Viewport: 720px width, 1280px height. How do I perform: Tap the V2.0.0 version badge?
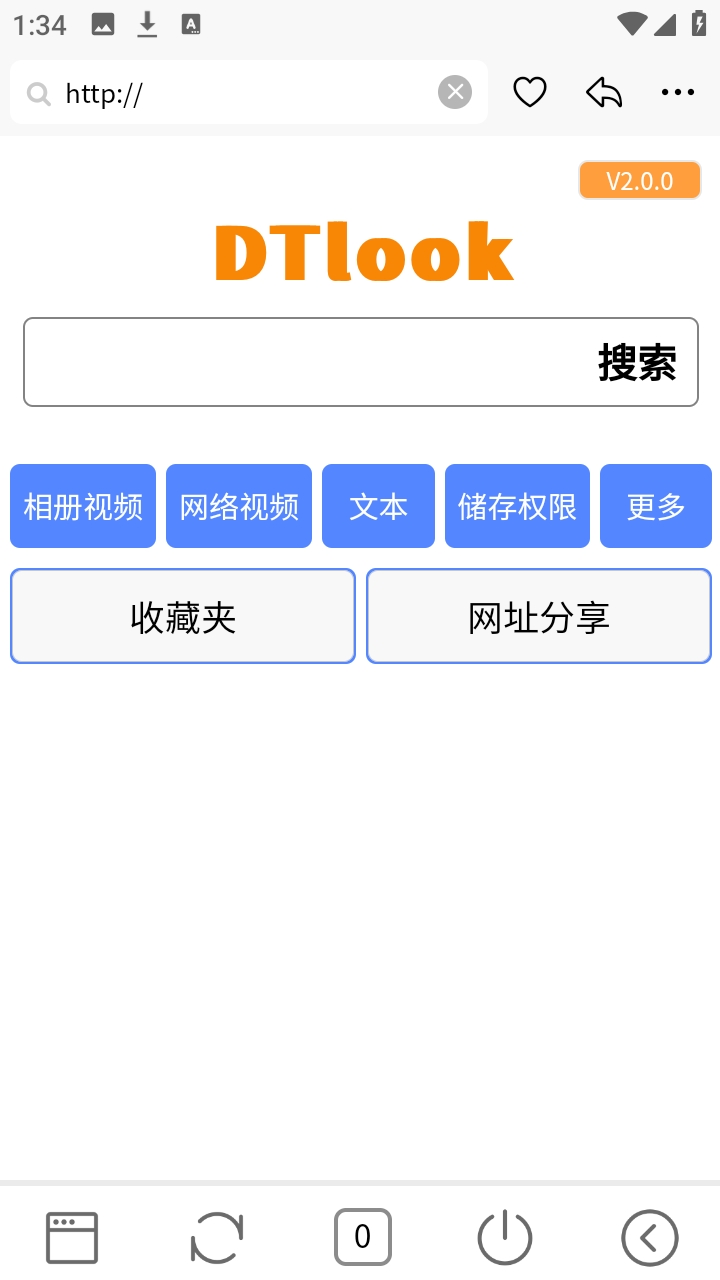639,180
